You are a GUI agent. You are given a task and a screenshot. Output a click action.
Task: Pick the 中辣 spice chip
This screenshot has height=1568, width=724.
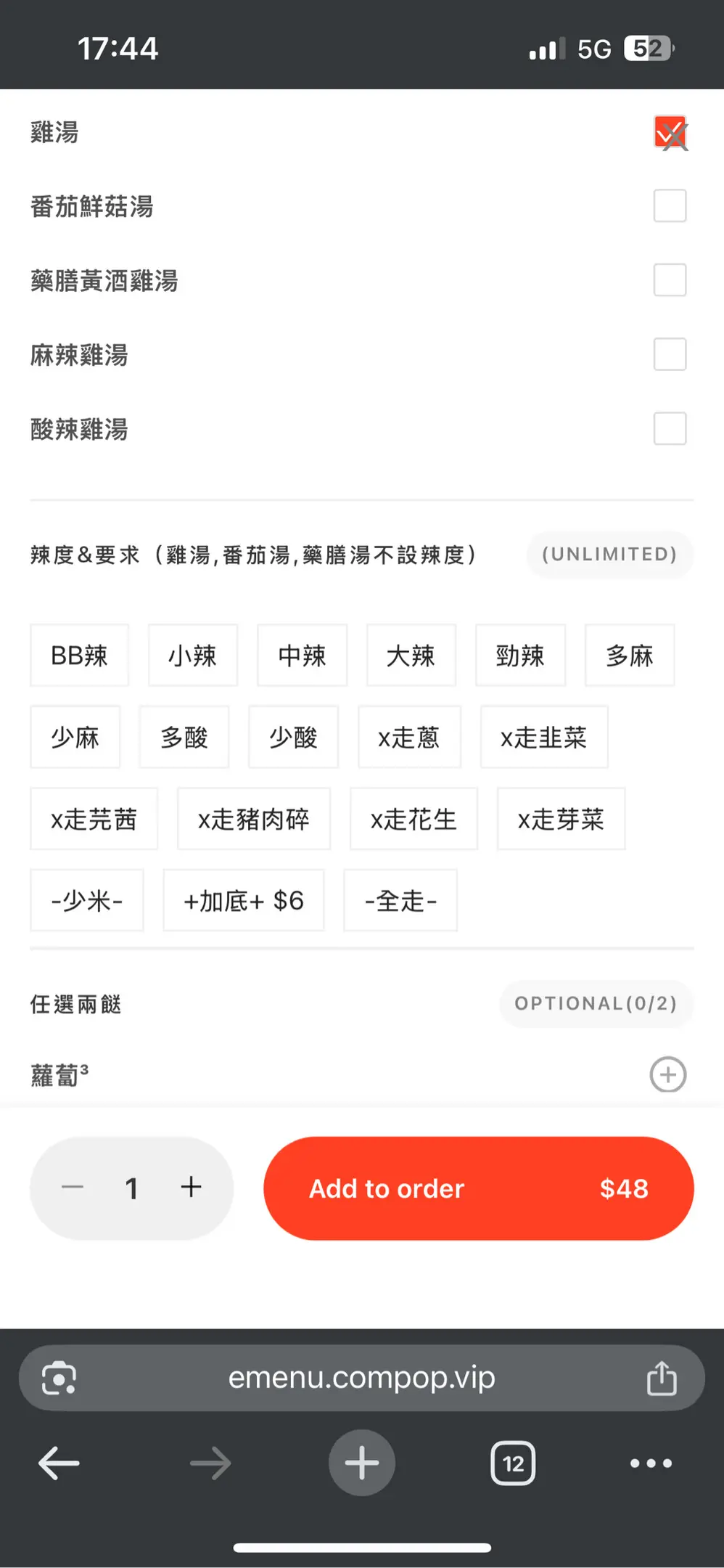point(302,656)
